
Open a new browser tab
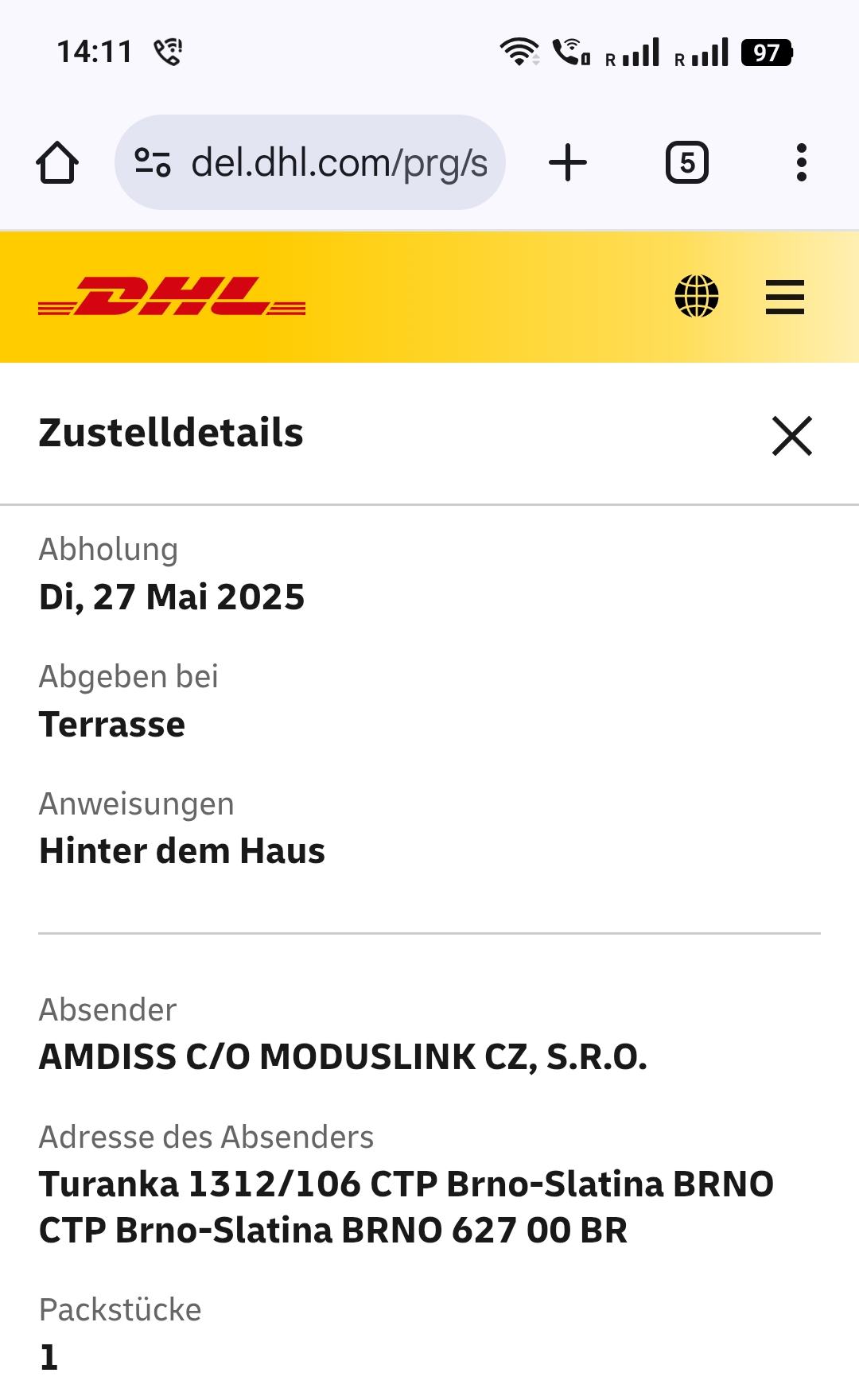[568, 163]
